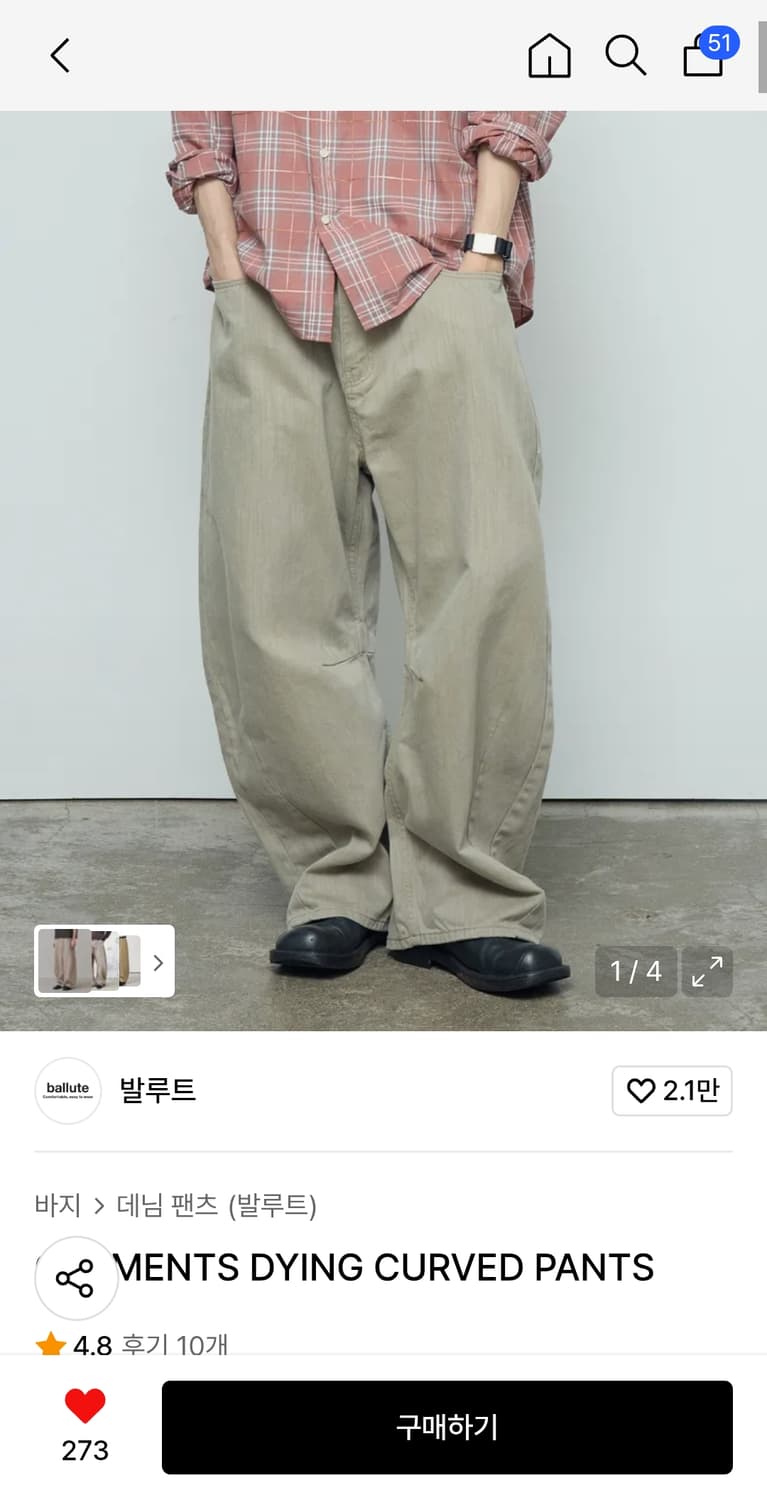Tap the ballute brand logo
This screenshot has height=1500, width=767.
[67, 1091]
